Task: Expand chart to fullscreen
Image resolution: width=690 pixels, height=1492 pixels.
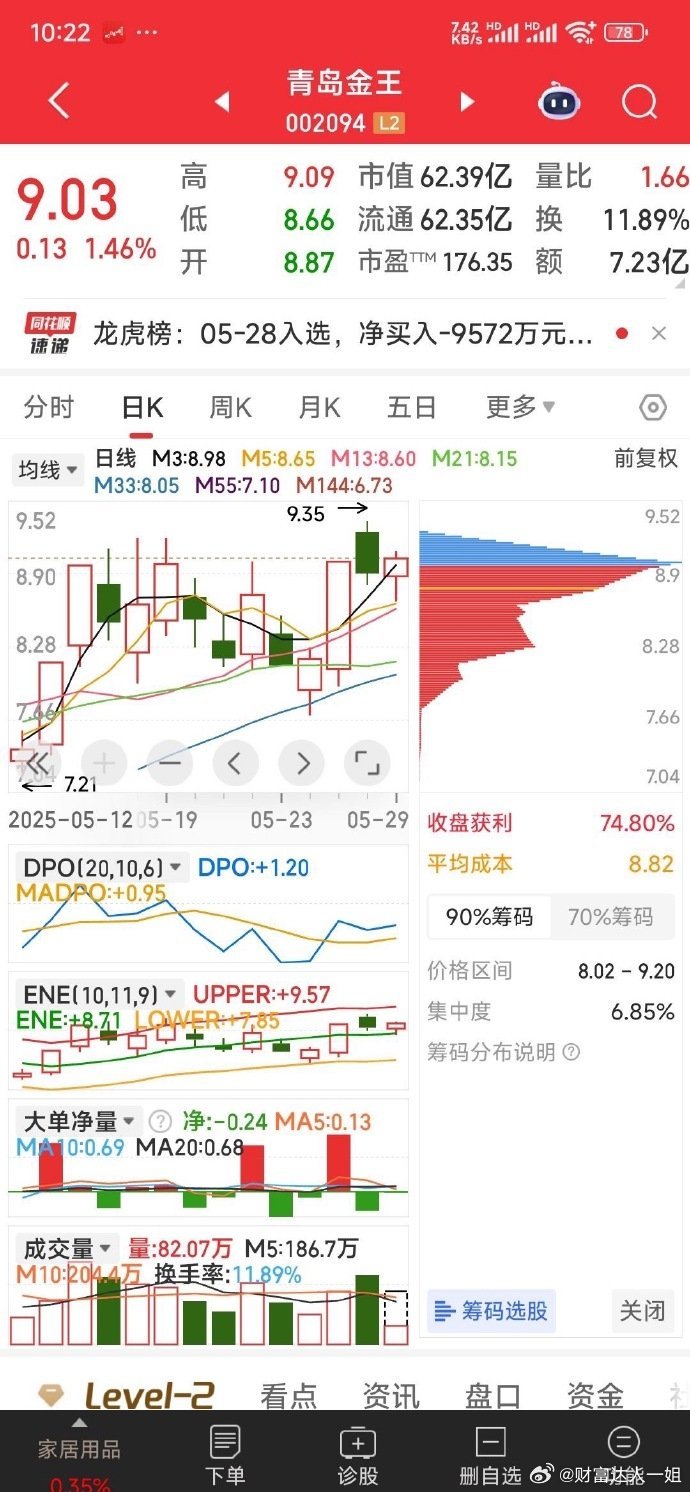Action: pyautogui.click(x=367, y=763)
